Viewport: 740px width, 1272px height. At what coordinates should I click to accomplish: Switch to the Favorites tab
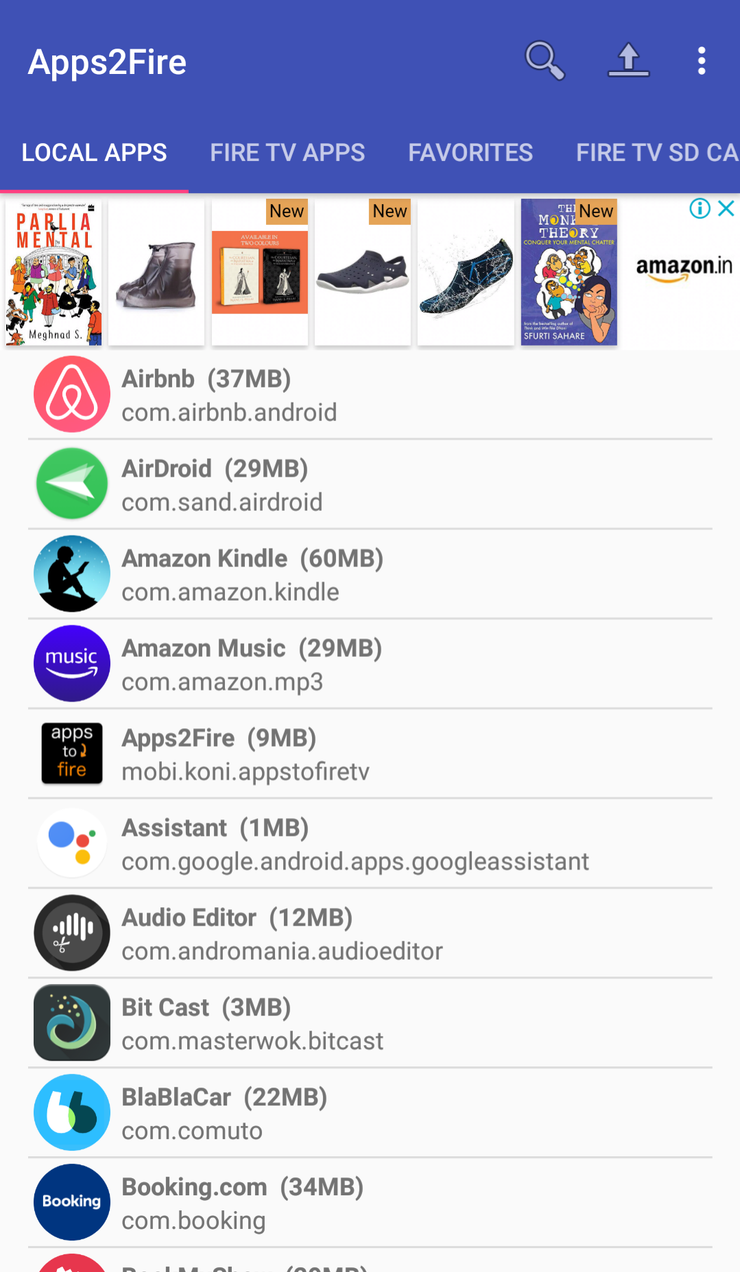pyautogui.click(x=470, y=152)
